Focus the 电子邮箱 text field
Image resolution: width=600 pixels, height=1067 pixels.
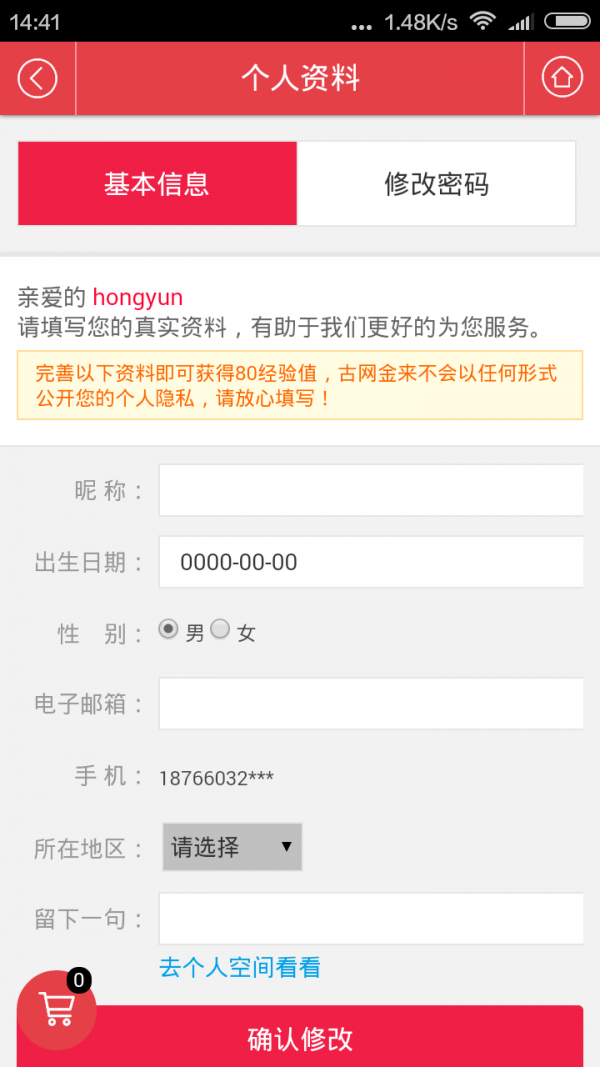tap(370, 703)
